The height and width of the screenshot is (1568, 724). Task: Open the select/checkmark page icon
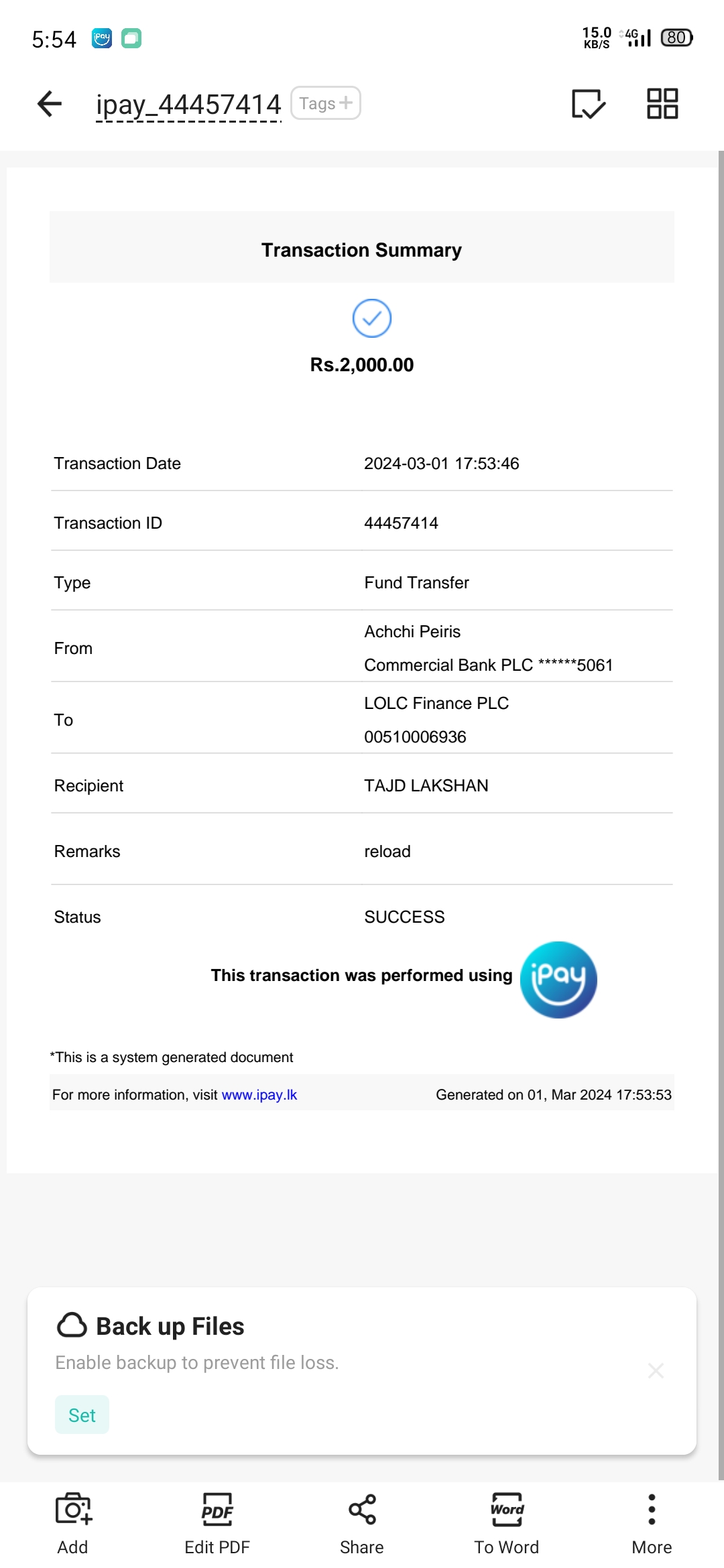click(588, 104)
